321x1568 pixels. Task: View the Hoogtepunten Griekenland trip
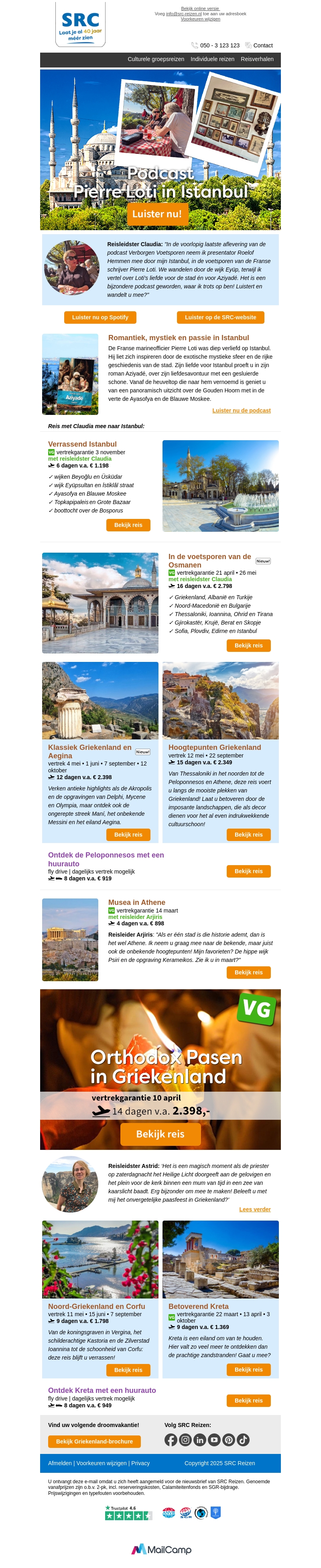coord(248,835)
